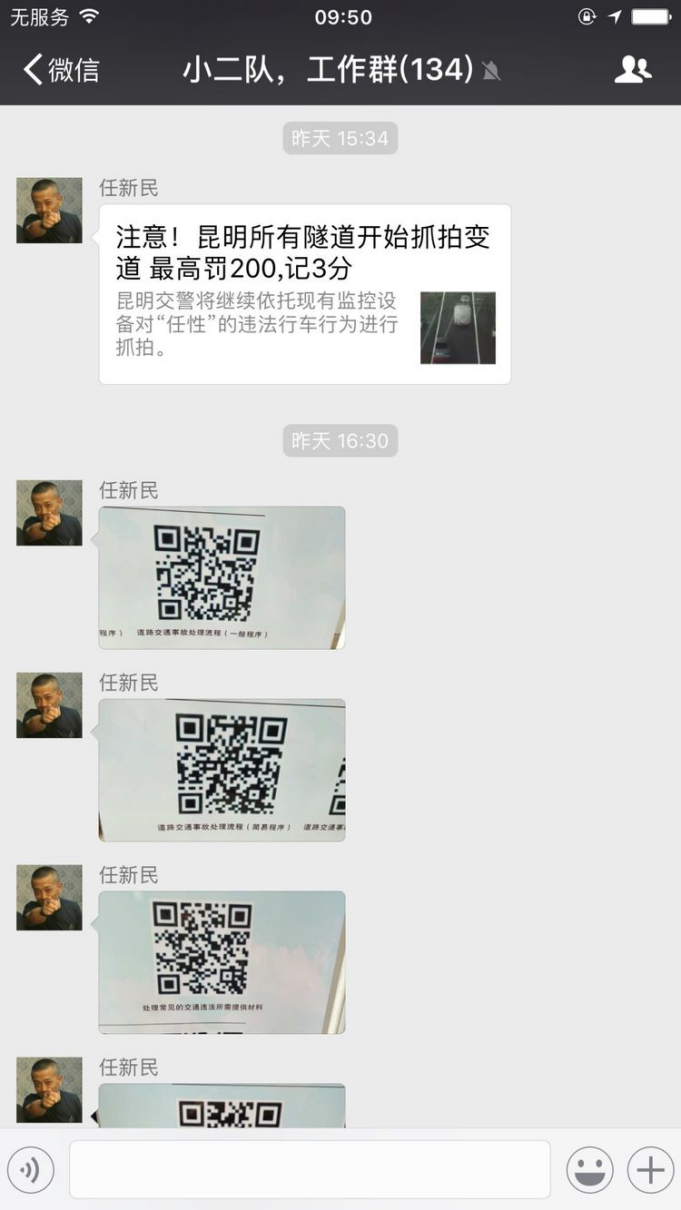Open the shared article about 昆明 tunnel lane-change cameras
Screen dimensions: 681x1210
[305, 294]
